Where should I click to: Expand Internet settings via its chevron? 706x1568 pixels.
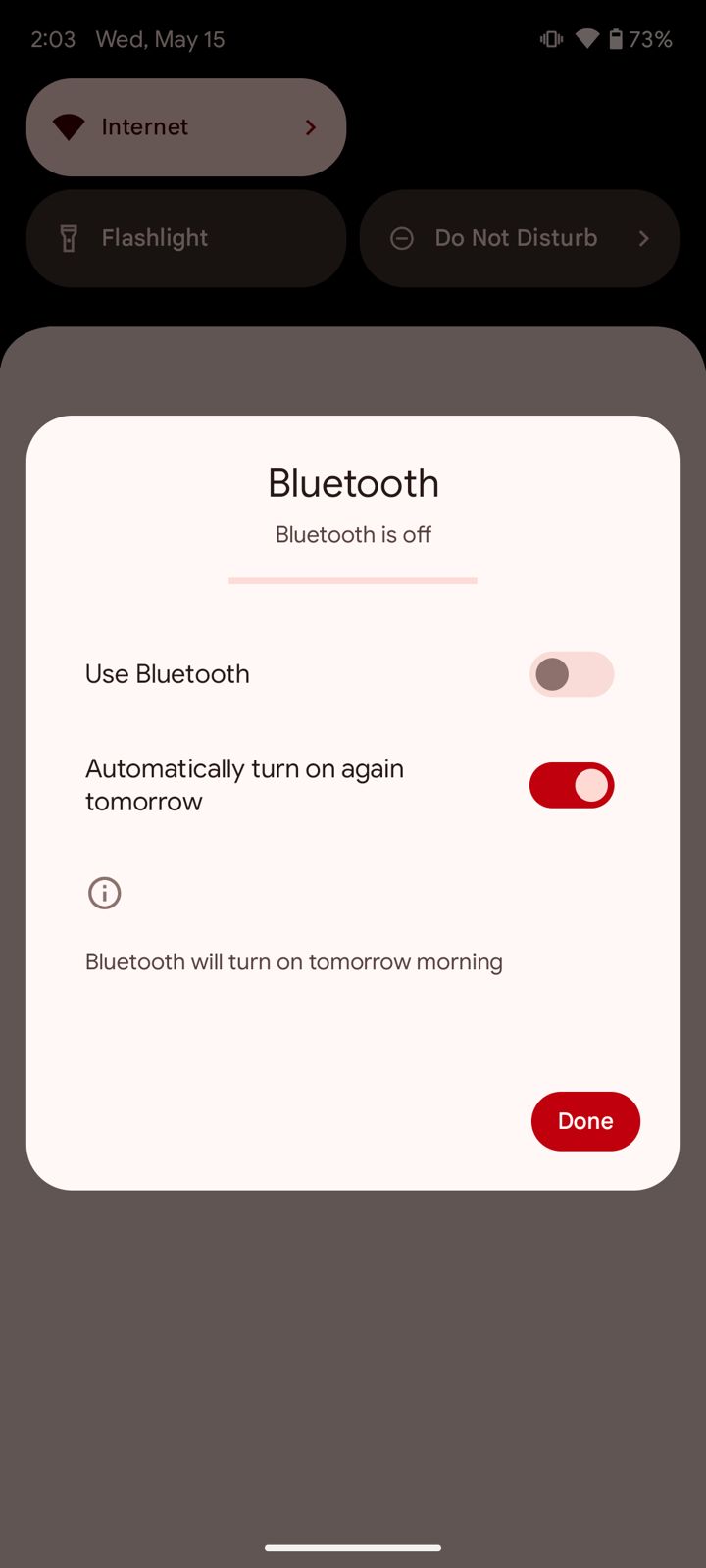point(311,127)
